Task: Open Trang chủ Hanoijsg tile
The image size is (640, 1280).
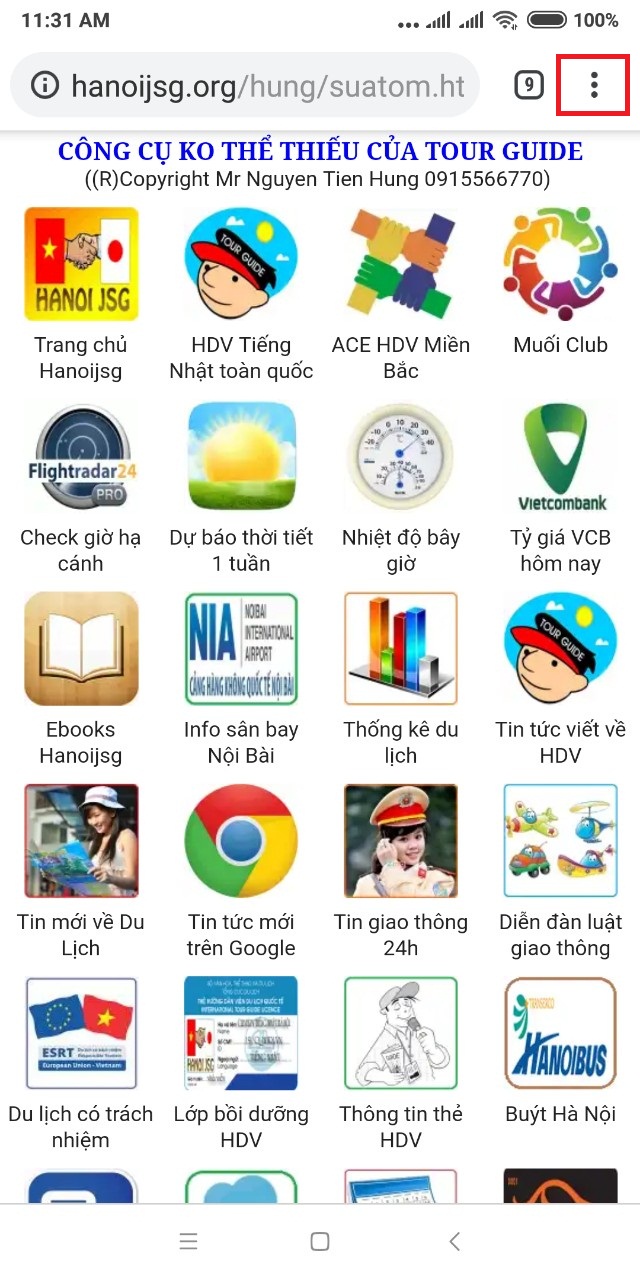Action: coord(81,264)
